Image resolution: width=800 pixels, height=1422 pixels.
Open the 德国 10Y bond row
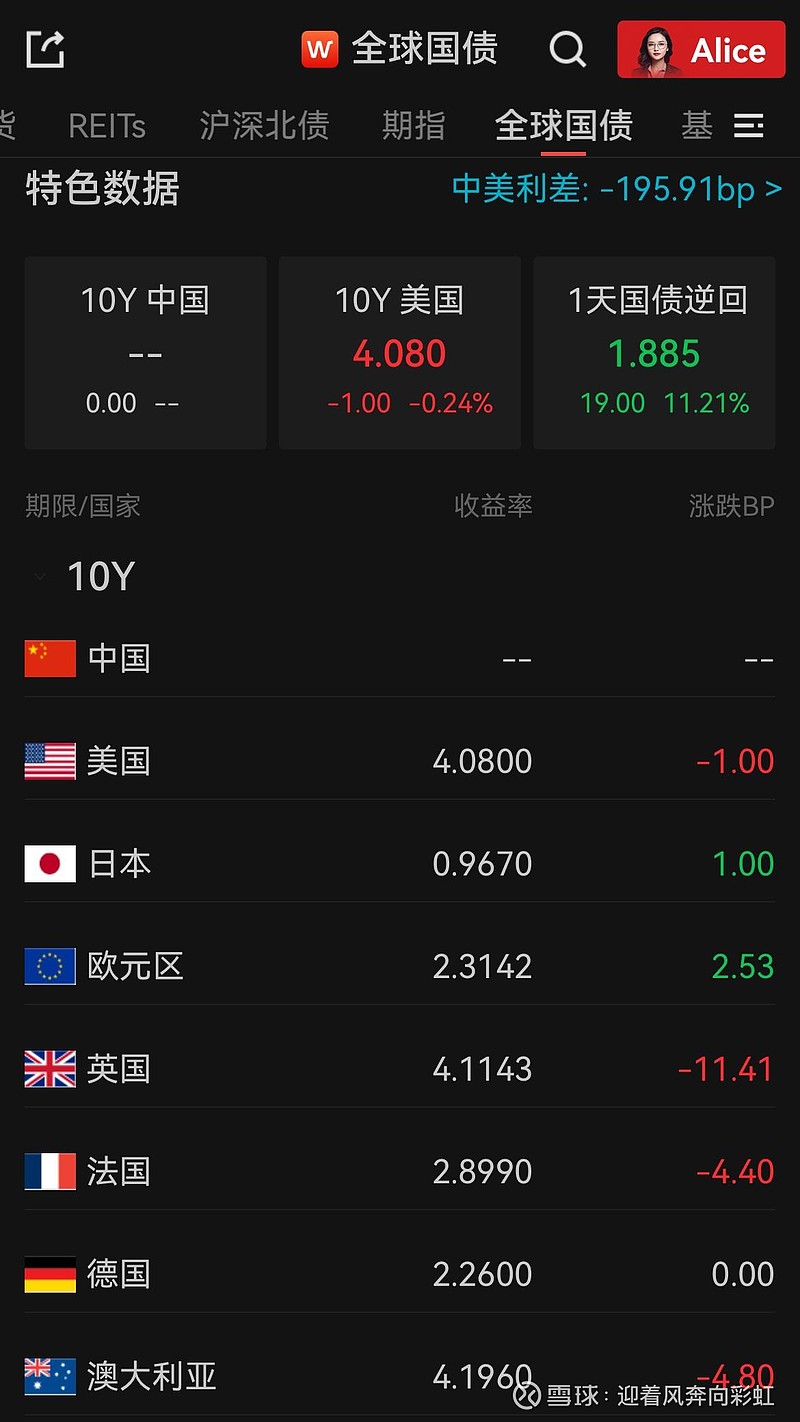coord(400,1275)
